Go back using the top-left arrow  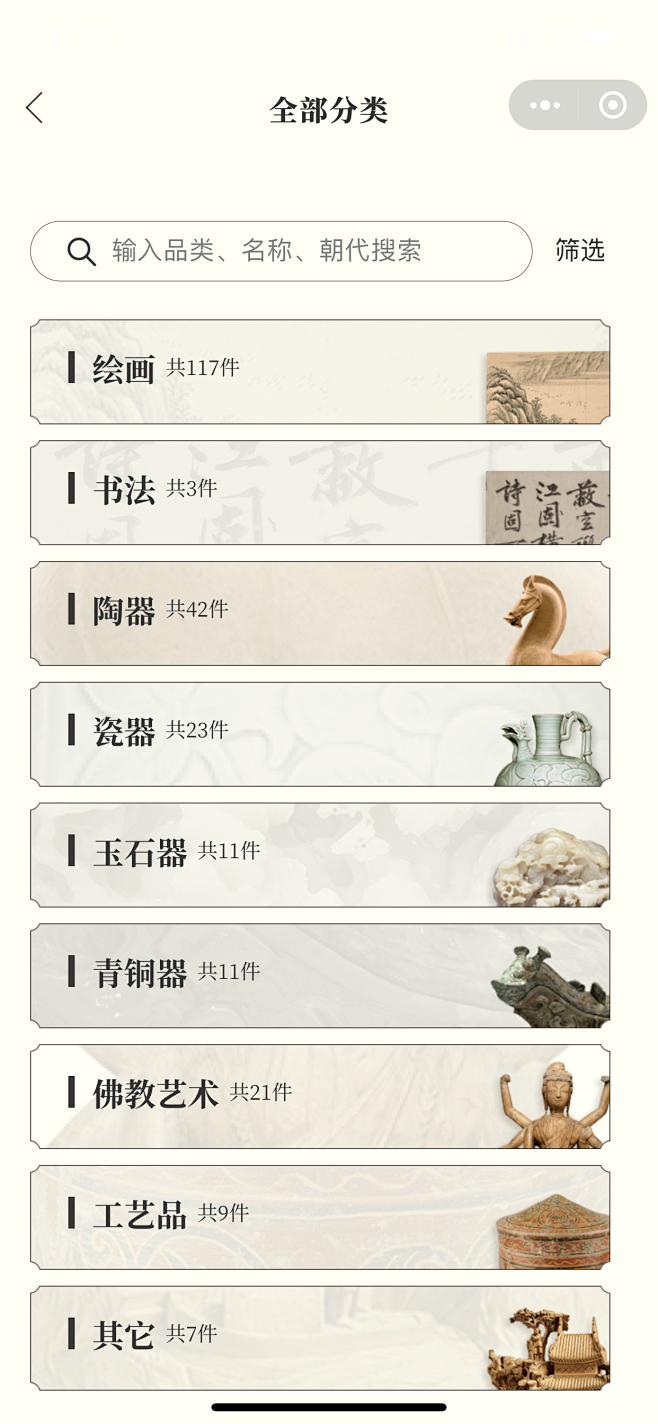click(35, 108)
